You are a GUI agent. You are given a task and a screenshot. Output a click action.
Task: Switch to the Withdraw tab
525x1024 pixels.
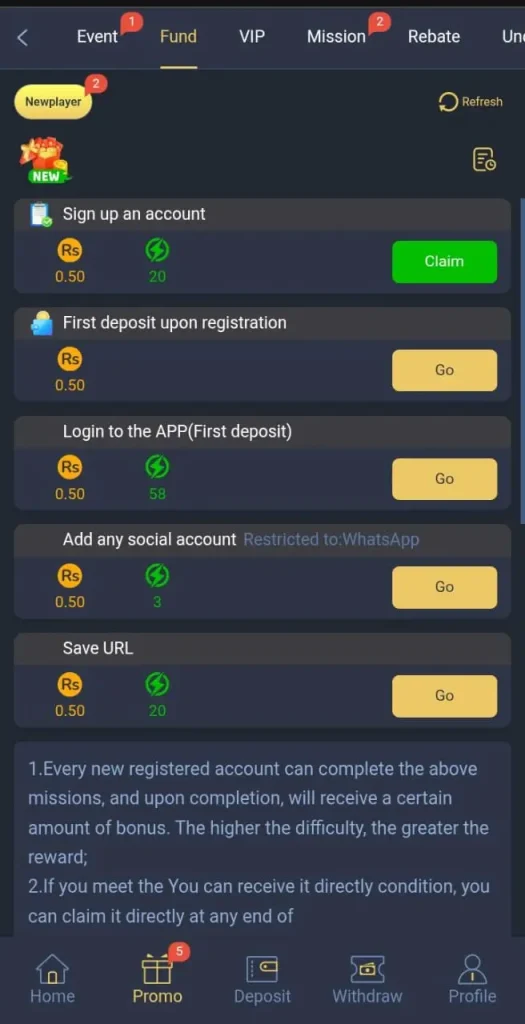tap(367, 979)
